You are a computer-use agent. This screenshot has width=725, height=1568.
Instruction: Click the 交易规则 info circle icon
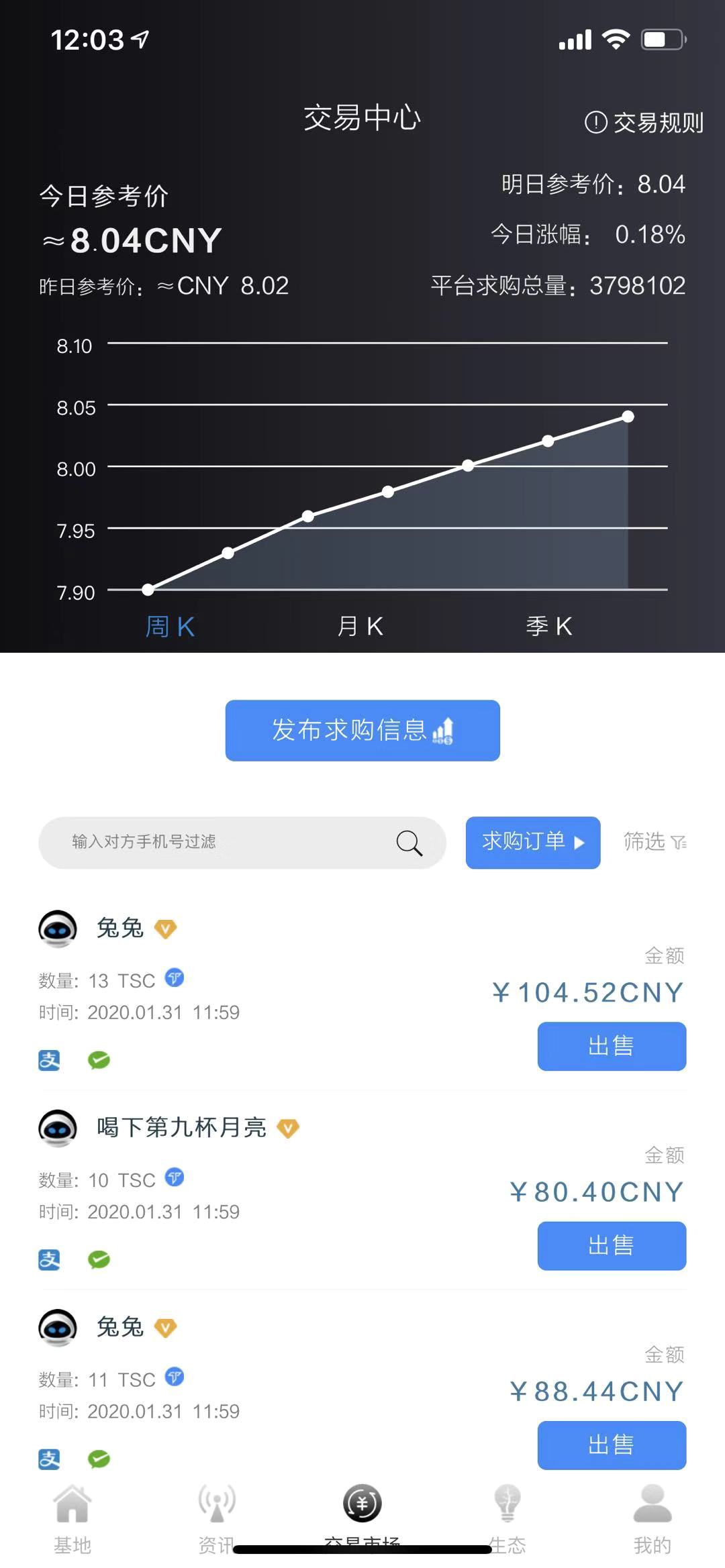(x=595, y=122)
